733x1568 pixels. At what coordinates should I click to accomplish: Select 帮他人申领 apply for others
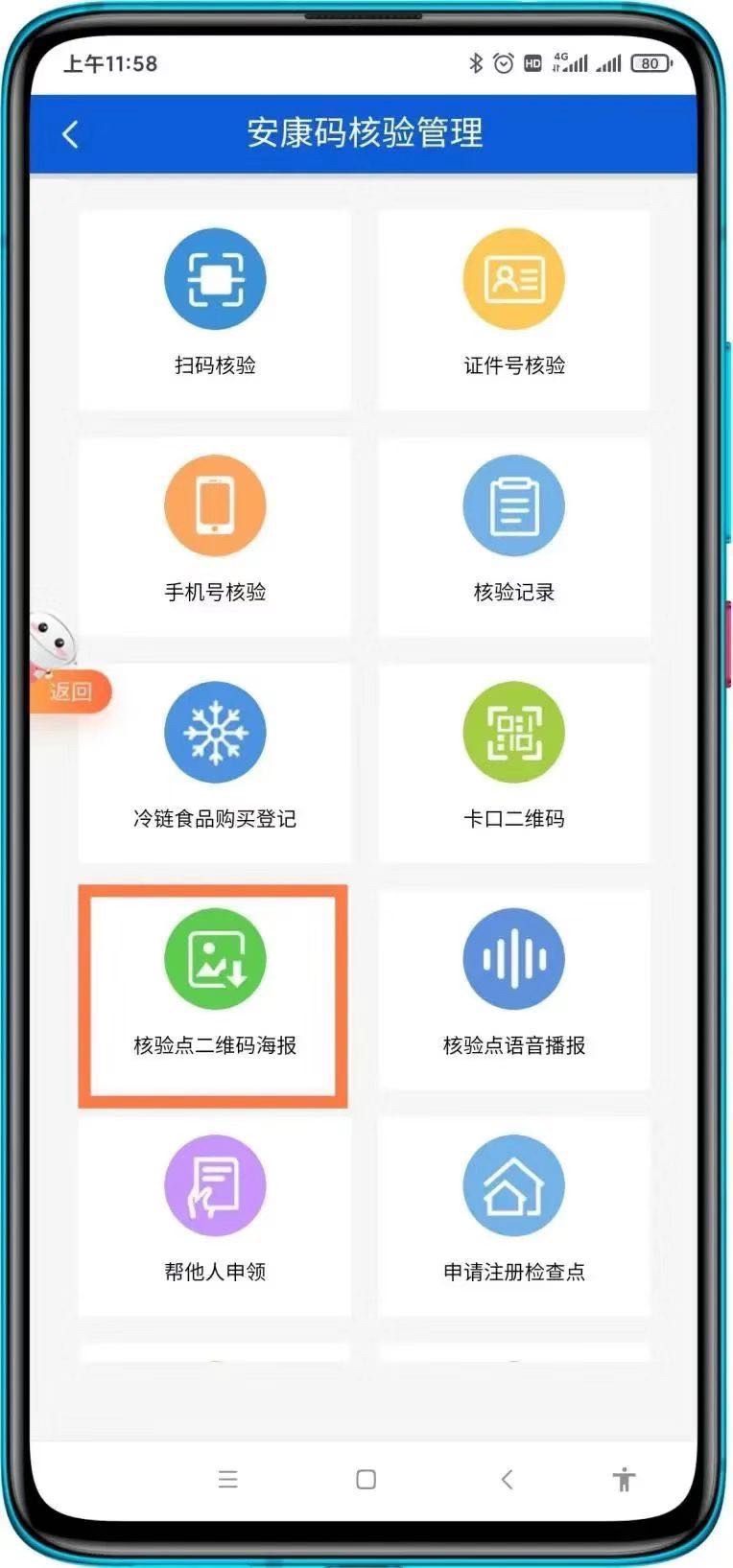[x=215, y=1215]
